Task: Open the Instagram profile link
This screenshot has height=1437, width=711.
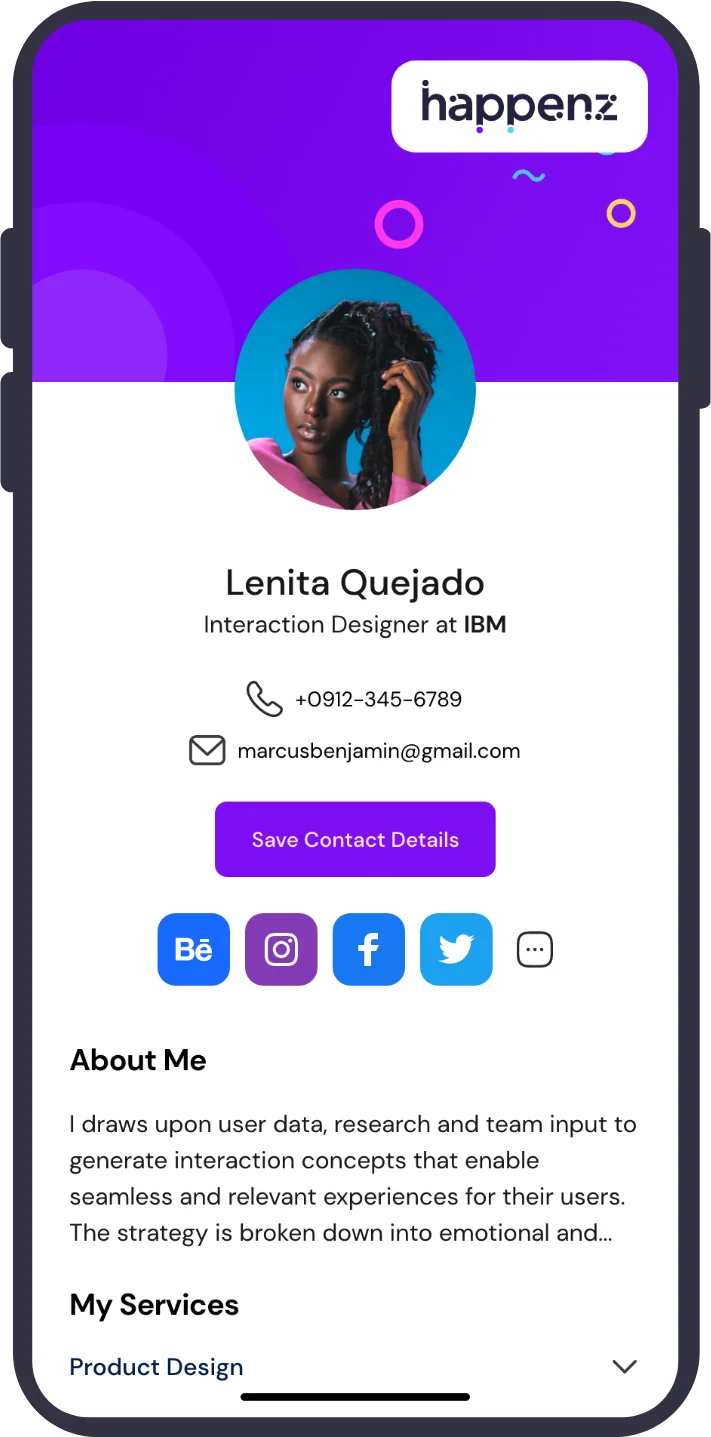Action: tap(281, 949)
